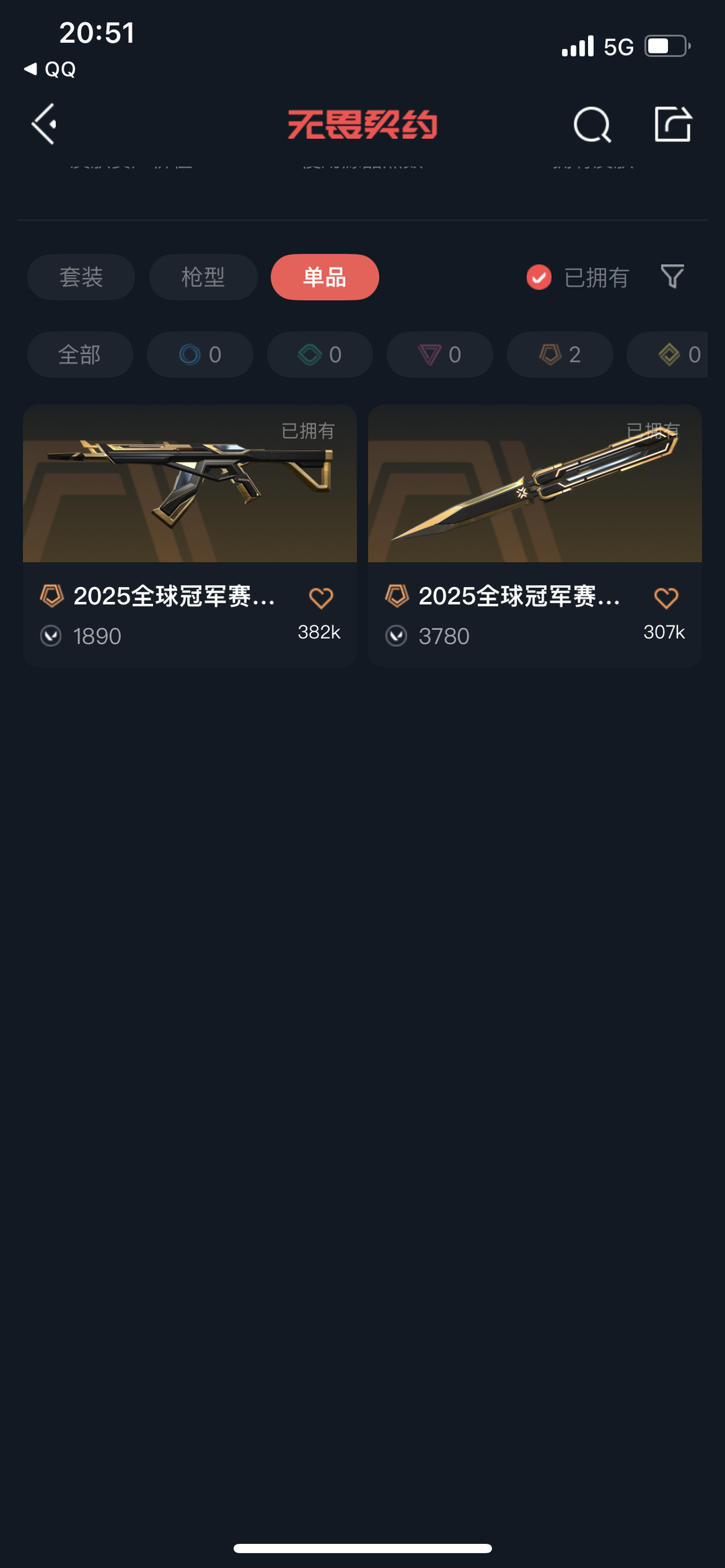
Task: Return to QQ via status bar link
Action: [x=50, y=69]
